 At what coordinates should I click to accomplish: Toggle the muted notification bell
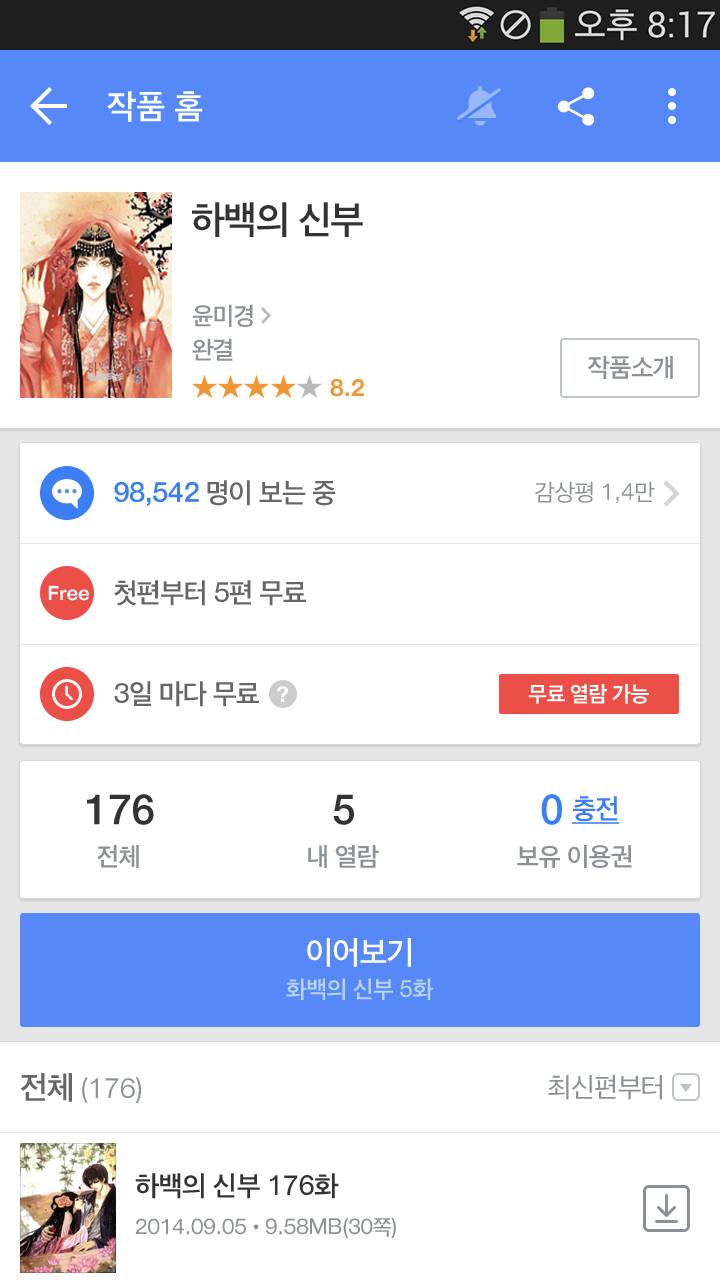pyautogui.click(x=480, y=106)
